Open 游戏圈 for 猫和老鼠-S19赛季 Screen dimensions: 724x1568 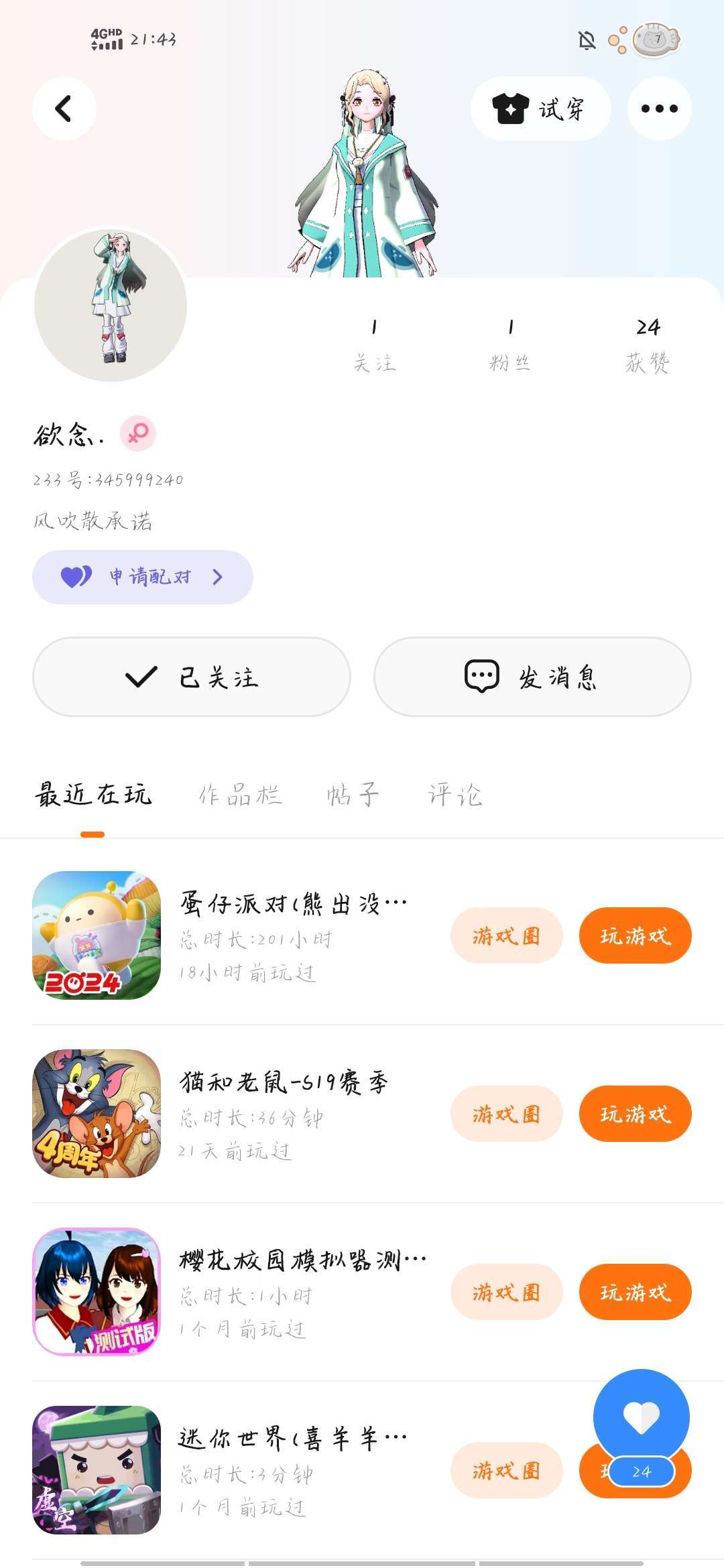[x=506, y=1114]
